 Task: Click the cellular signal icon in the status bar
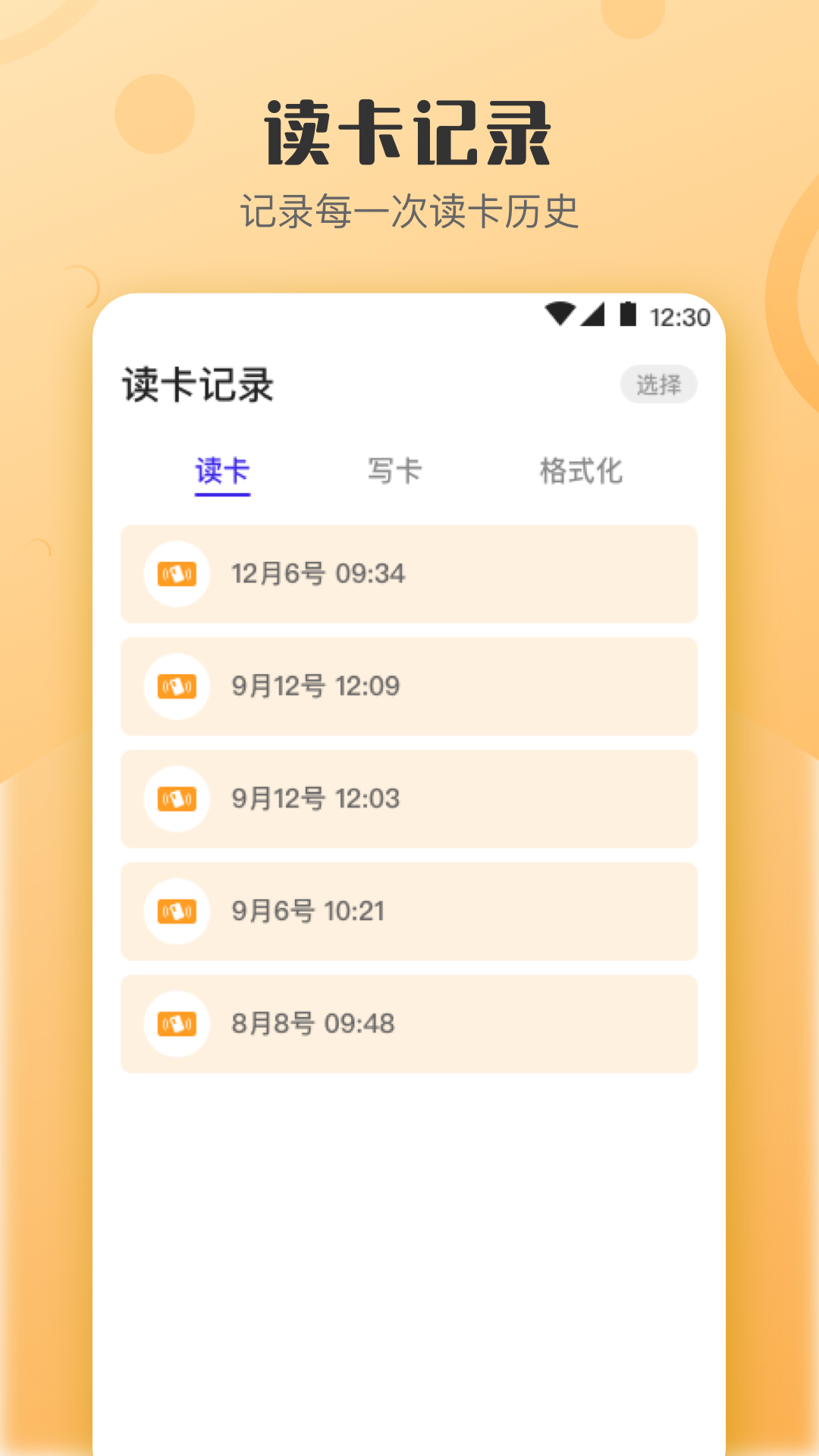(x=595, y=316)
